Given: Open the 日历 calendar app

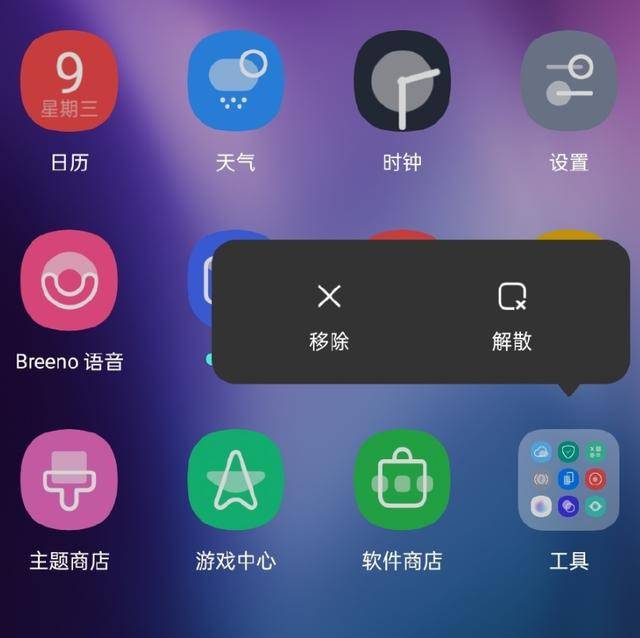Looking at the screenshot, I should 69,80.
